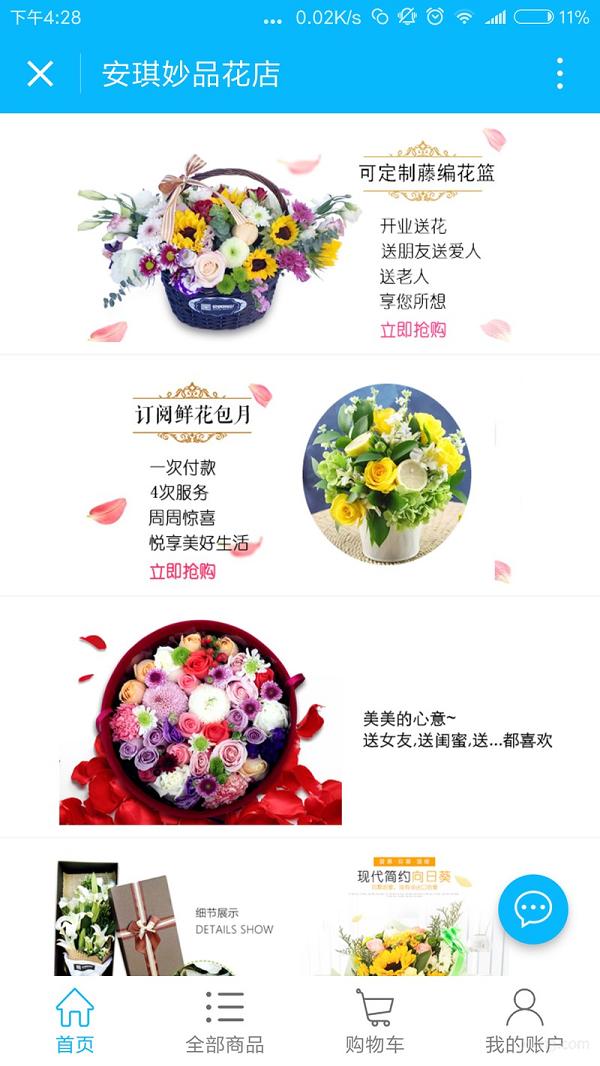The height and width of the screenshot is (1066, 600).
Task: Open the 订阅鲜花包月 banner
Action: (x=300, y=478)
